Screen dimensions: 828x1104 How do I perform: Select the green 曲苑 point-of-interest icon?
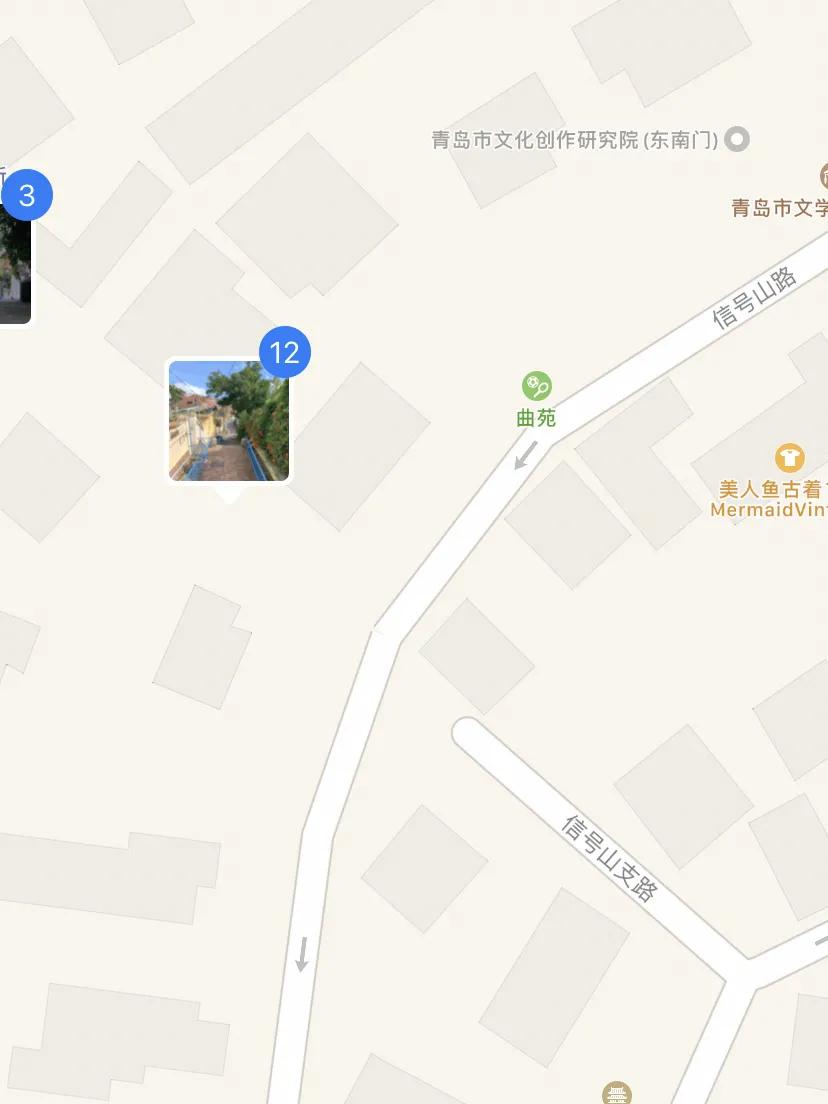[x=536, y=385]
